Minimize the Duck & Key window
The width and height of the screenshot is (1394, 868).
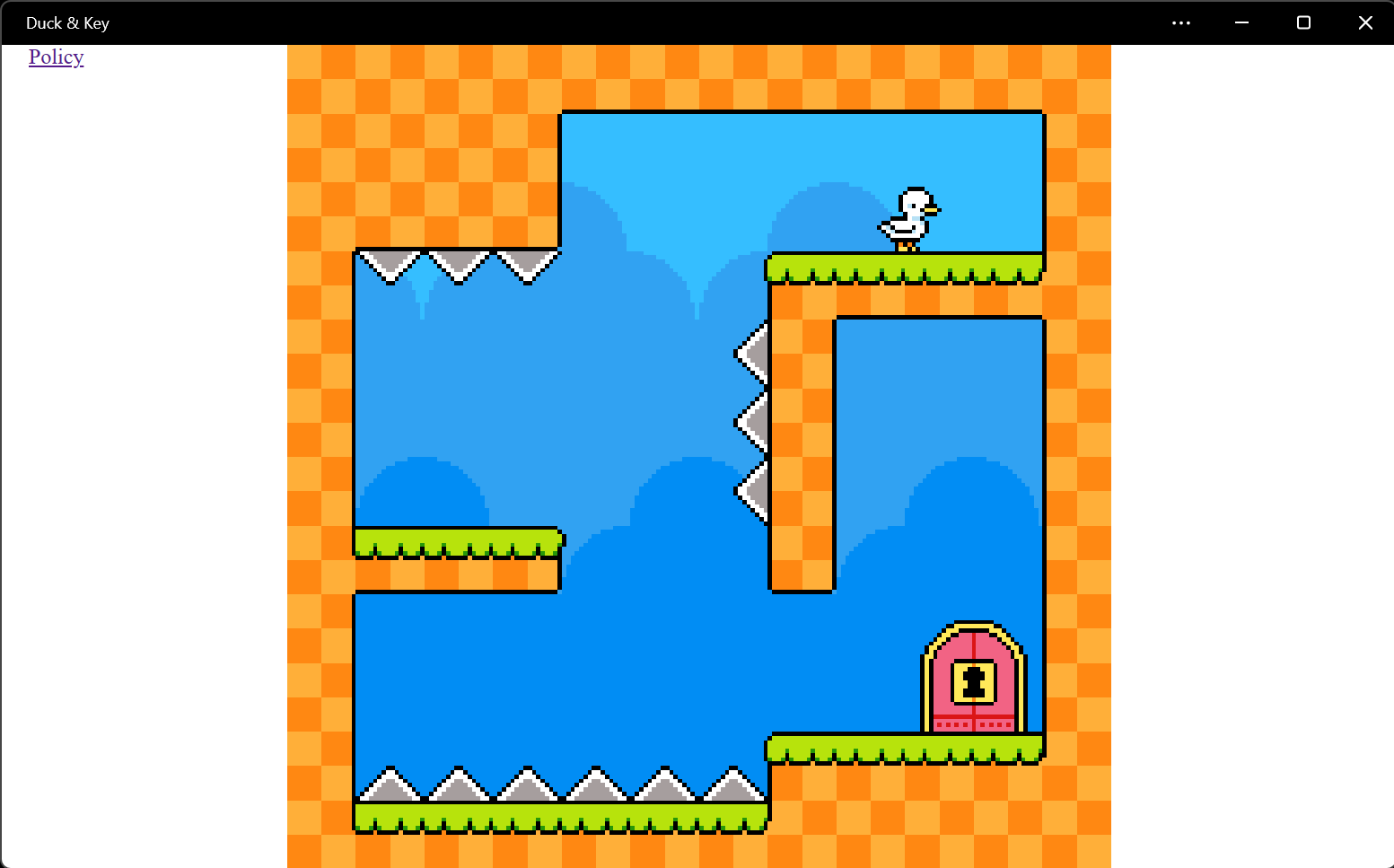[x=1241, y=23]
